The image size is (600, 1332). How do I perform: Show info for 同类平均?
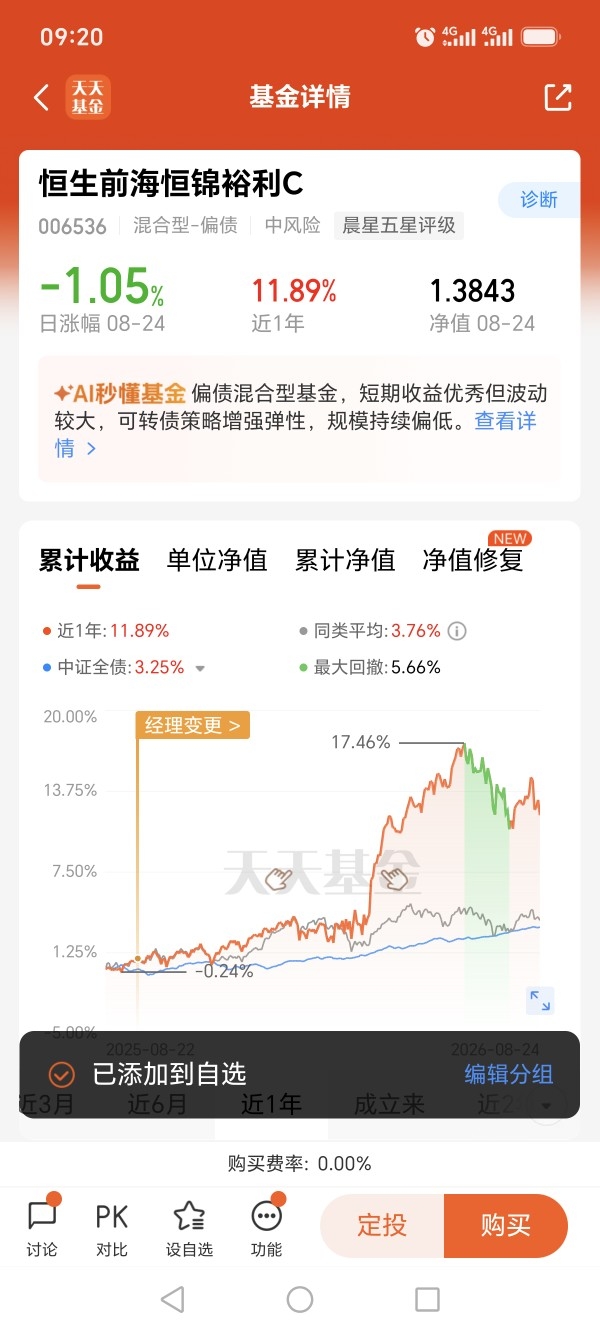pos(457,631)
